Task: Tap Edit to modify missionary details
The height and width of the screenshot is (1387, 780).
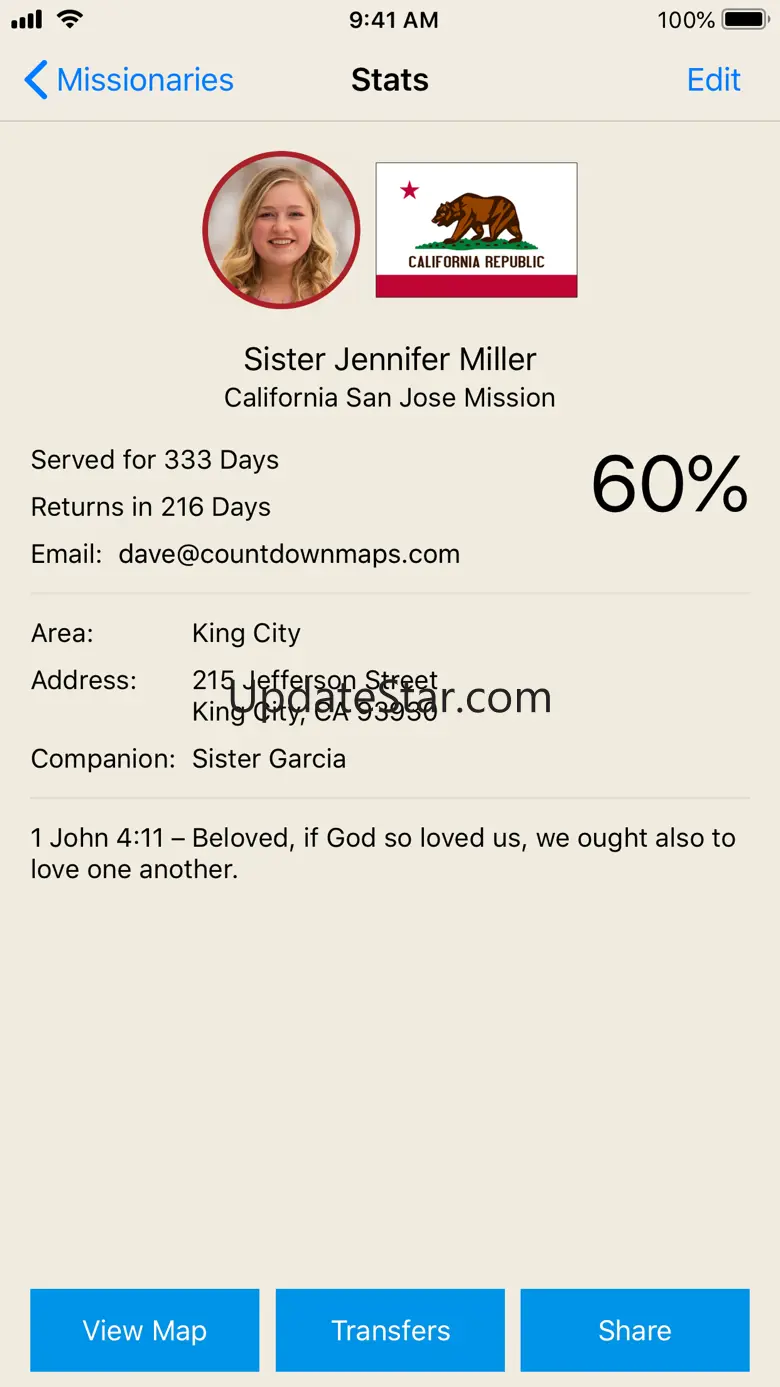Action: (713, 80)
